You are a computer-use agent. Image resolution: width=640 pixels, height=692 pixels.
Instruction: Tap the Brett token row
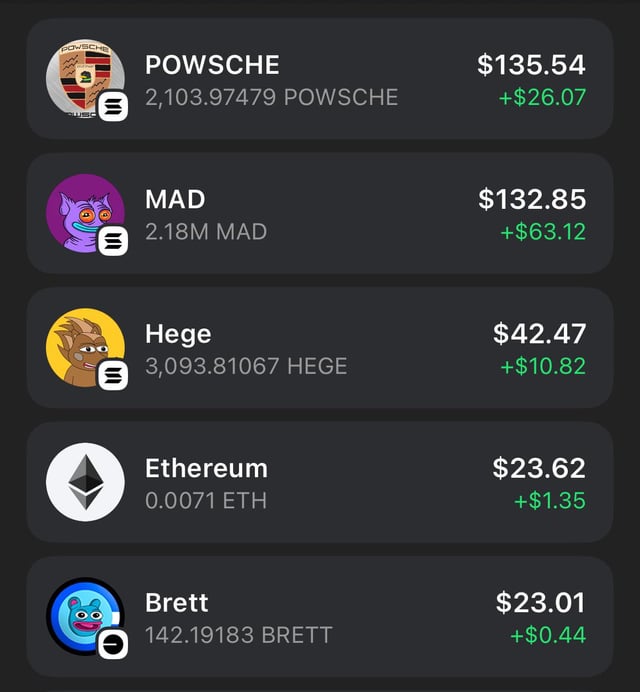(x=320, y=616)
